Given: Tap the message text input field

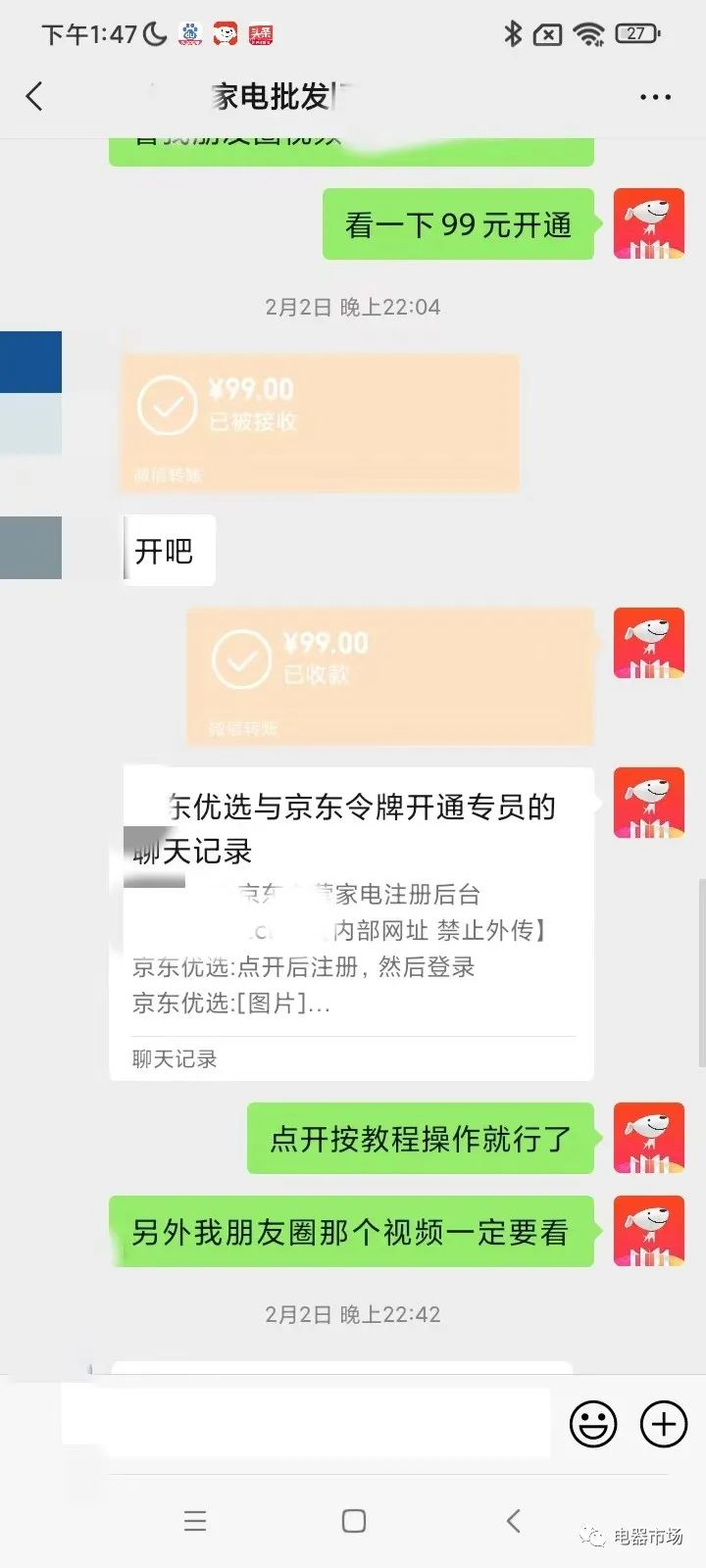Looking at the screenshot, I should tap(306, 1423).
